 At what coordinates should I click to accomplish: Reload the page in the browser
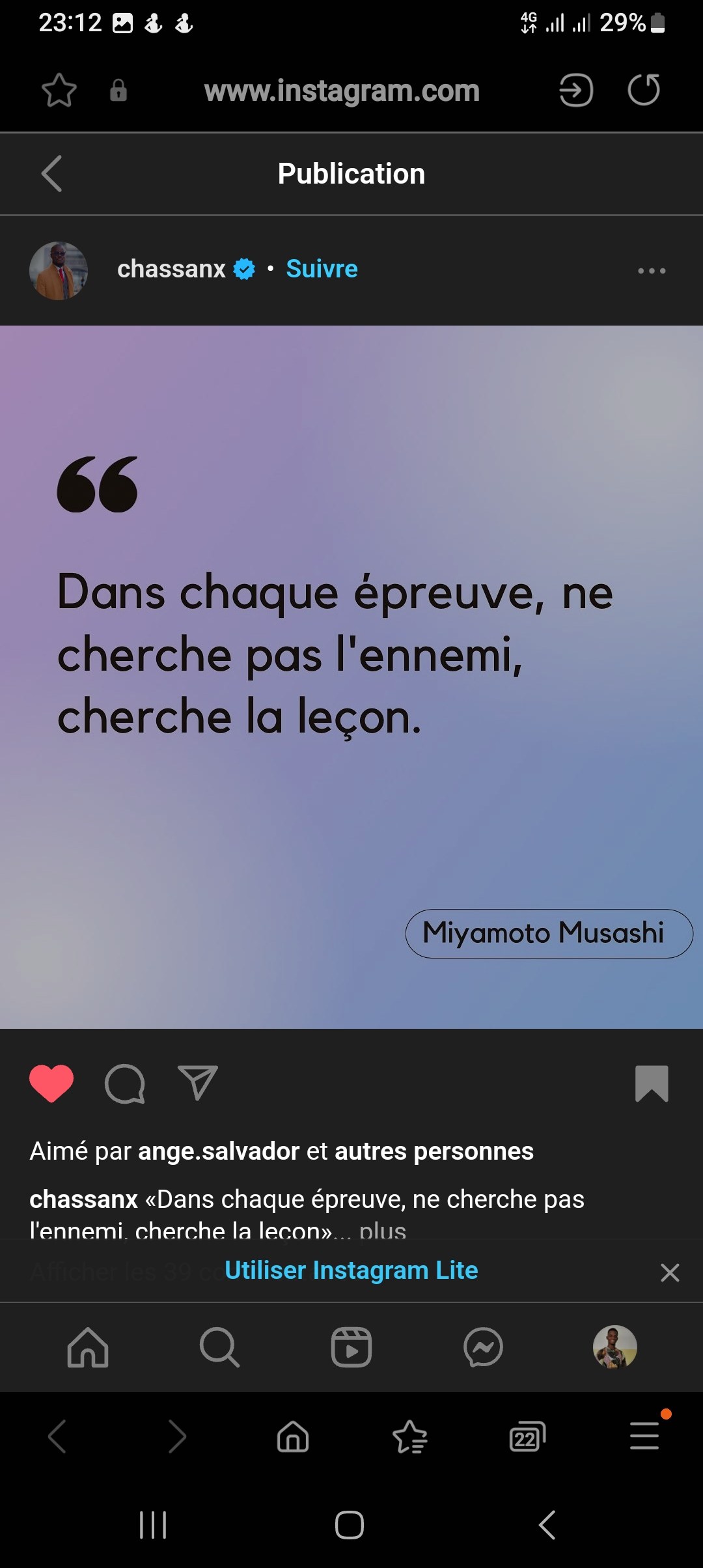tap(644, 90)
